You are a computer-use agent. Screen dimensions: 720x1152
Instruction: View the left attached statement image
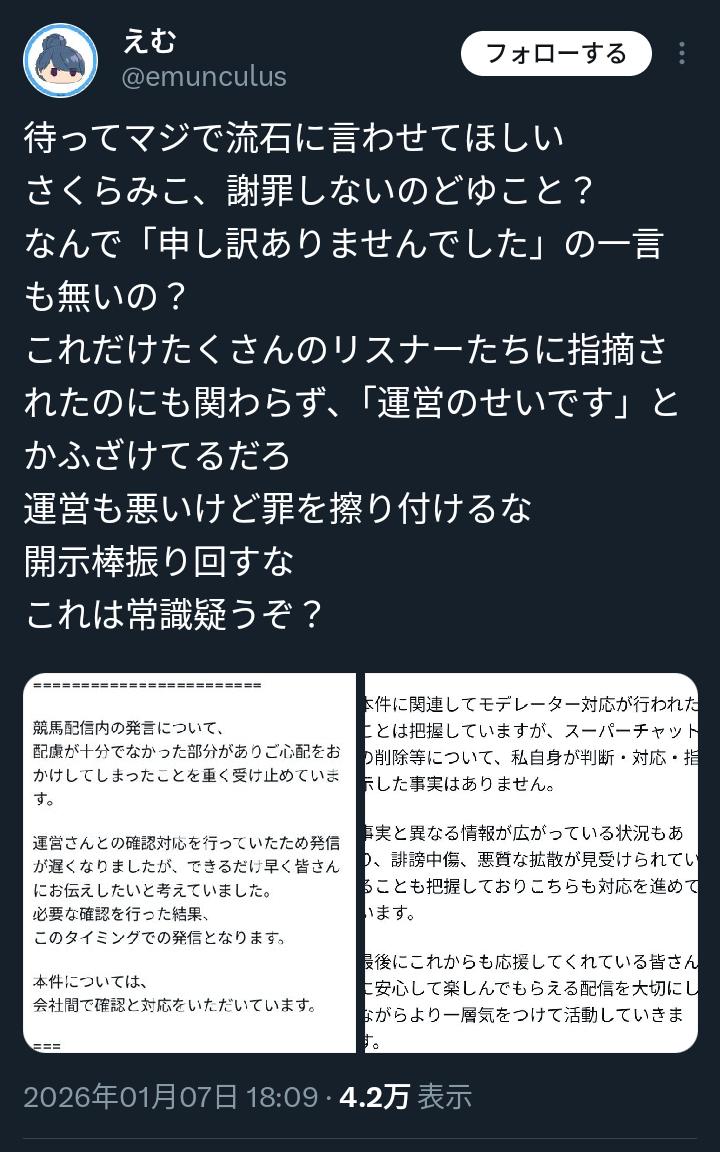point(190,862)
